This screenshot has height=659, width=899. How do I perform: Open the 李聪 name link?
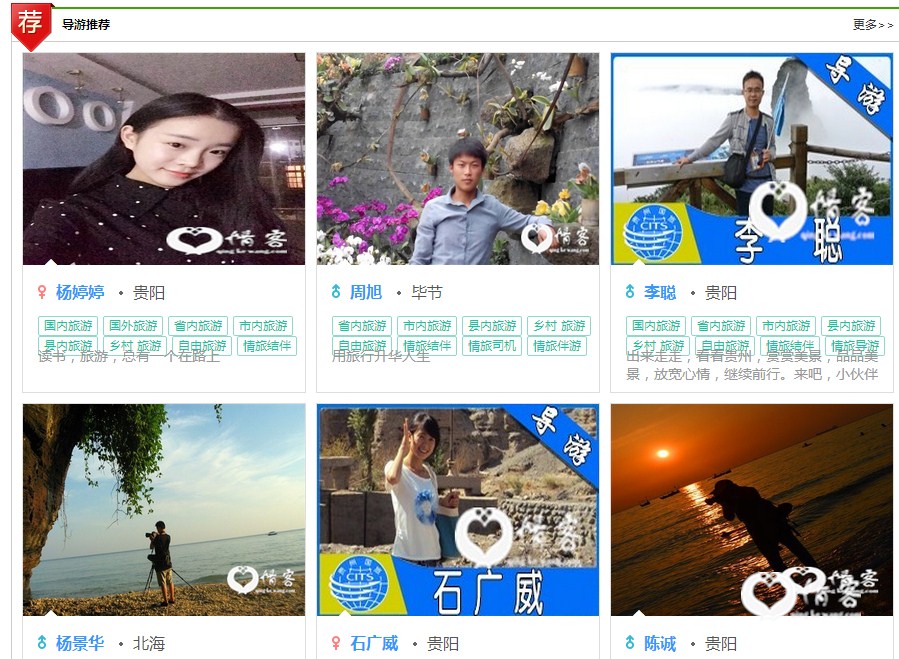[660, 293]
